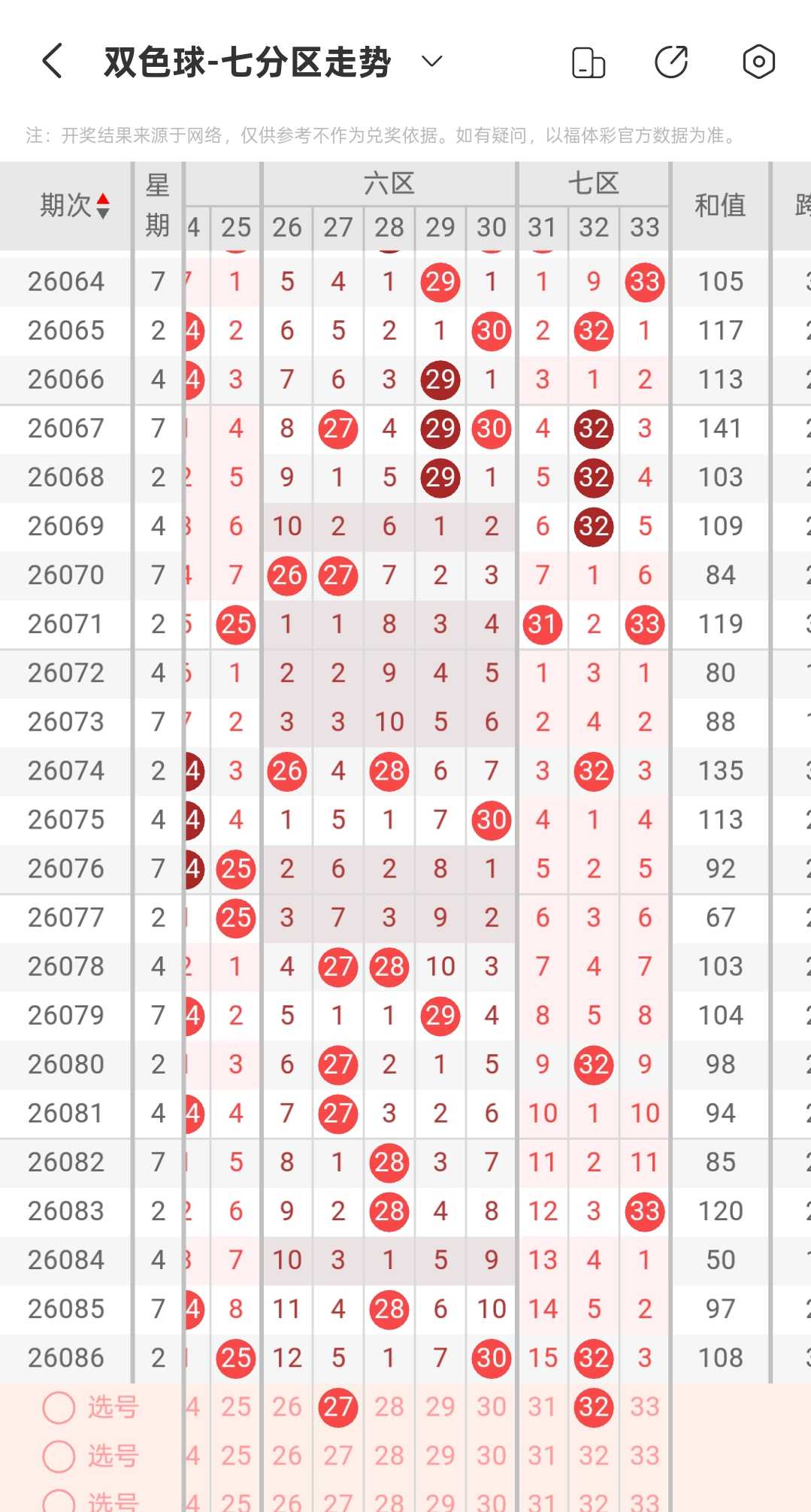Select the second 选号 row radio circle
The width and height of the screenshot is (811, 1512).
tap(59, 1456)
